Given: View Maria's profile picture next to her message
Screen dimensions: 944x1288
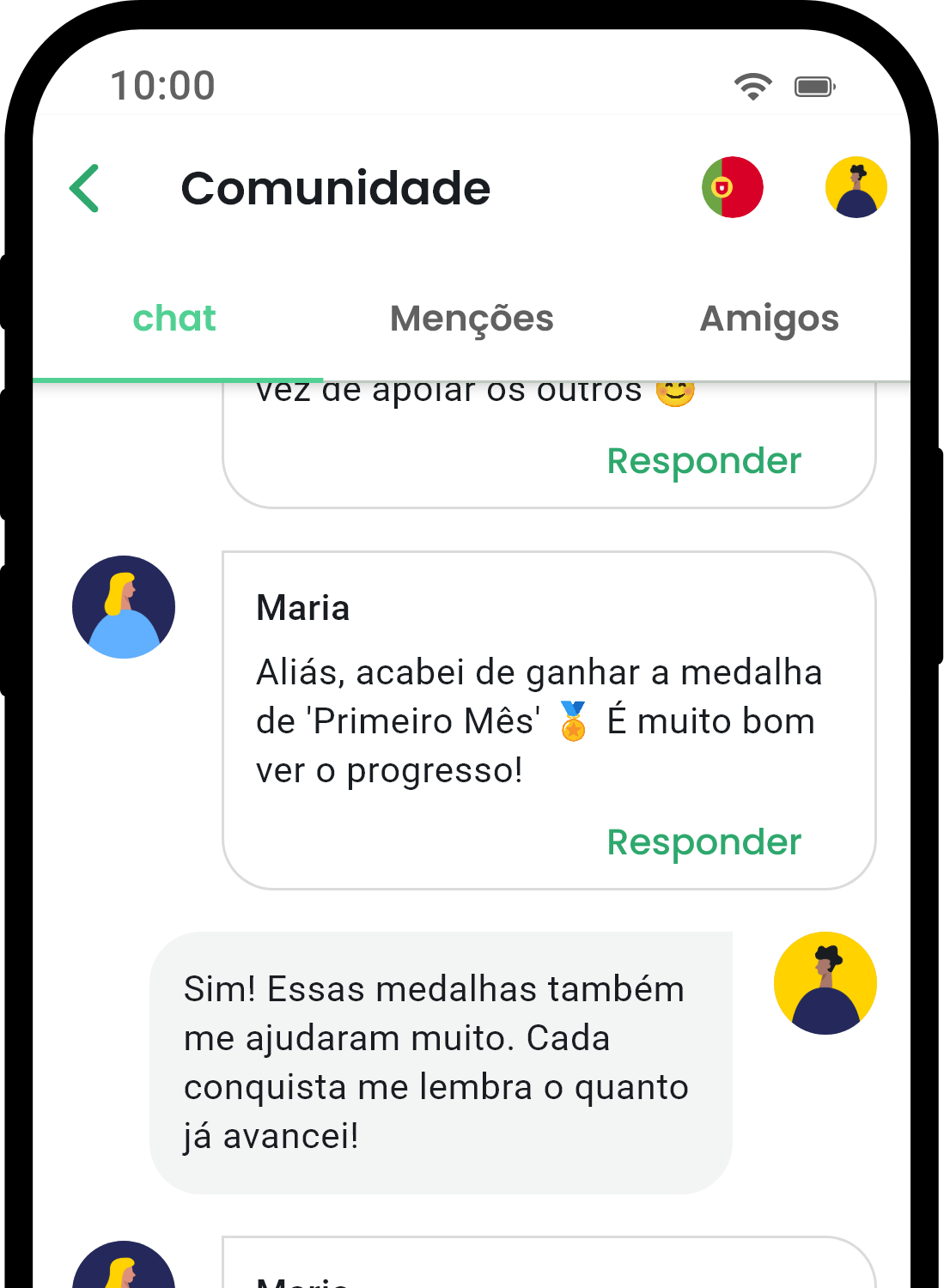Looking at the screenshot, I should [124, 606].
